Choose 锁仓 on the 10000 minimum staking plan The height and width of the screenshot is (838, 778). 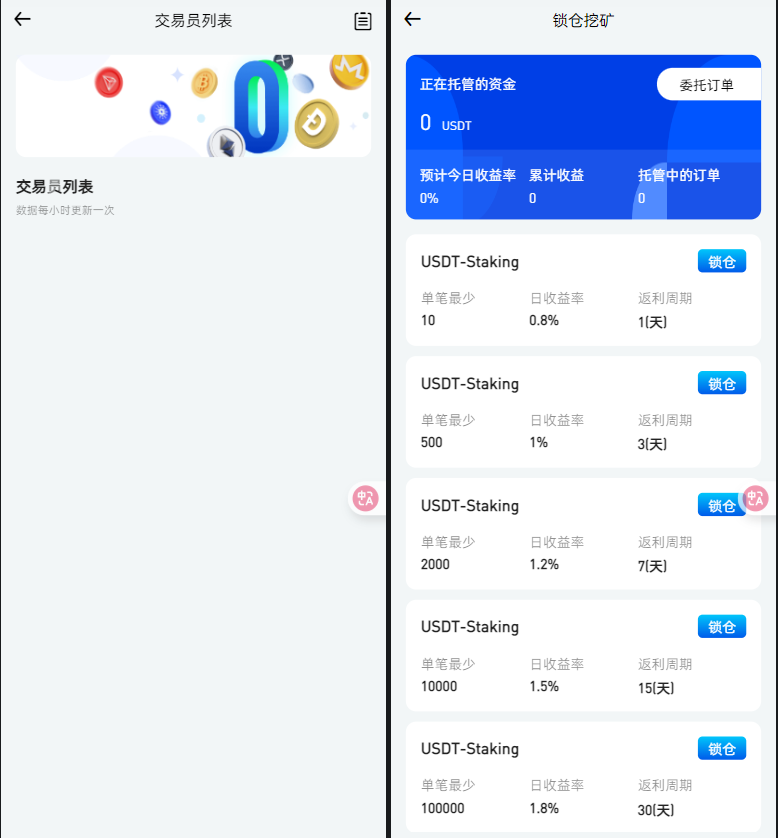(x=721, y=627)
